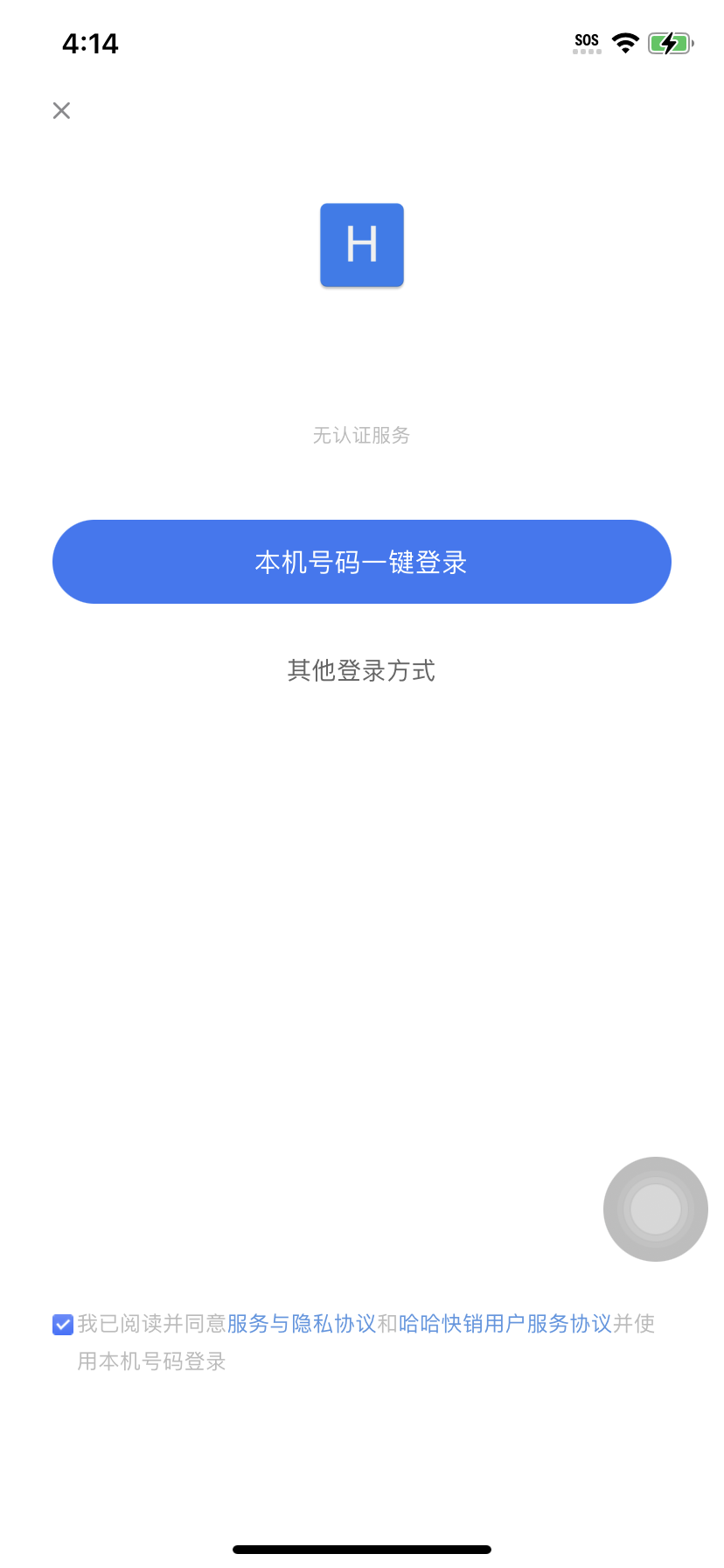This screenshot has height=1568, width=724.
Task: Open 服务与隐私协议 link
Action: (302, 1324)
